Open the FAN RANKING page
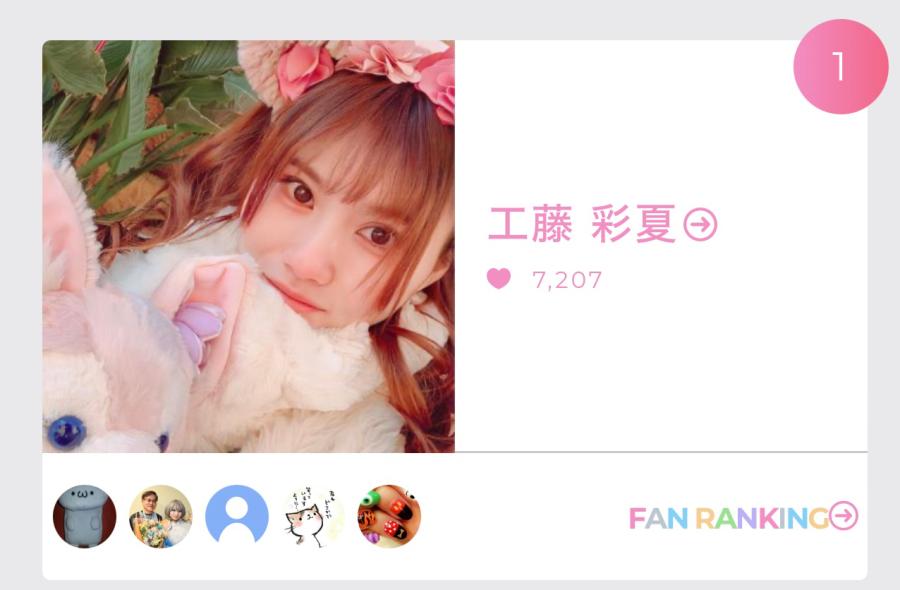This screenshot has height=590, width=900. (x=742, y=517)
